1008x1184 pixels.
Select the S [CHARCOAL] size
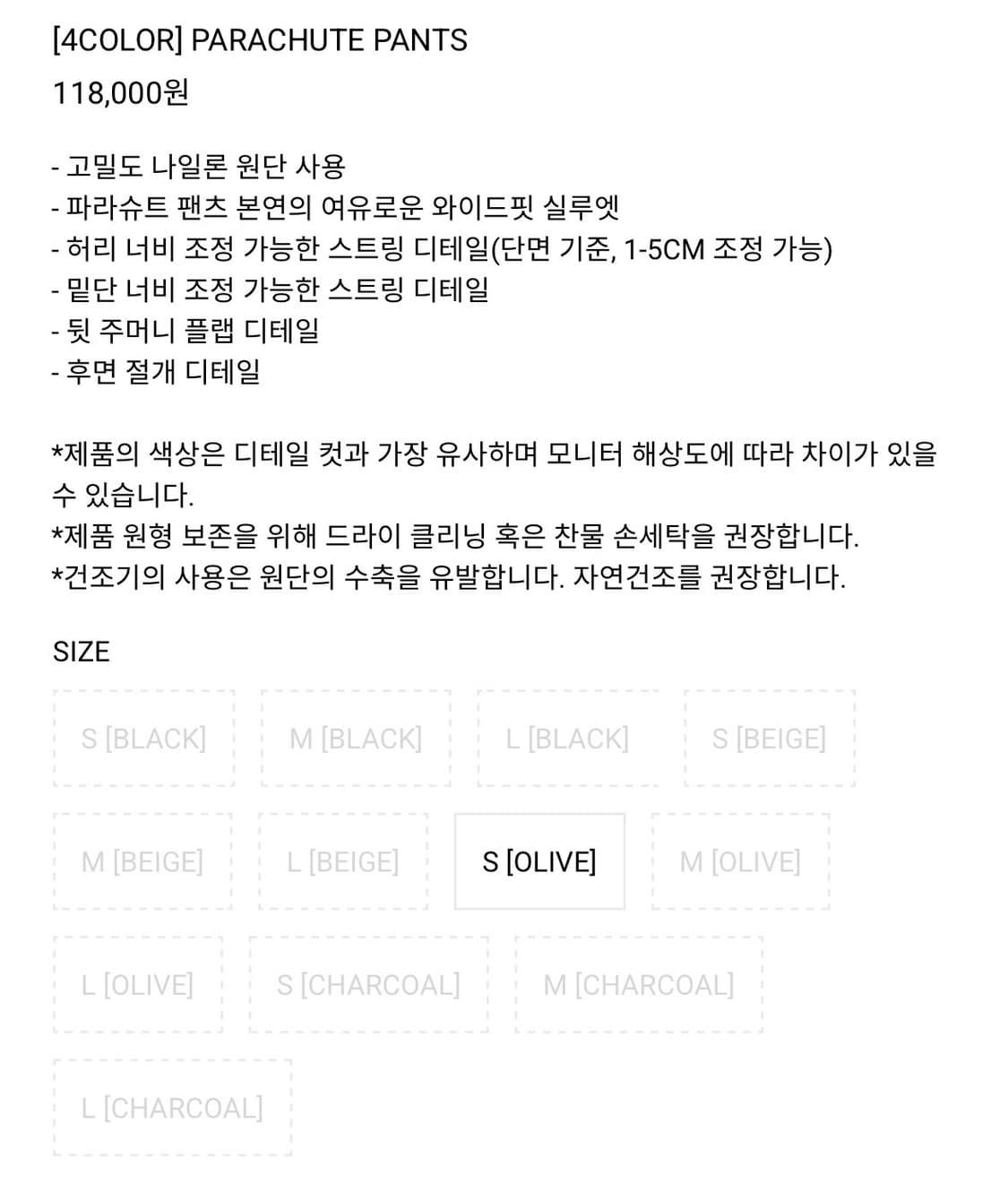[367, 984]
